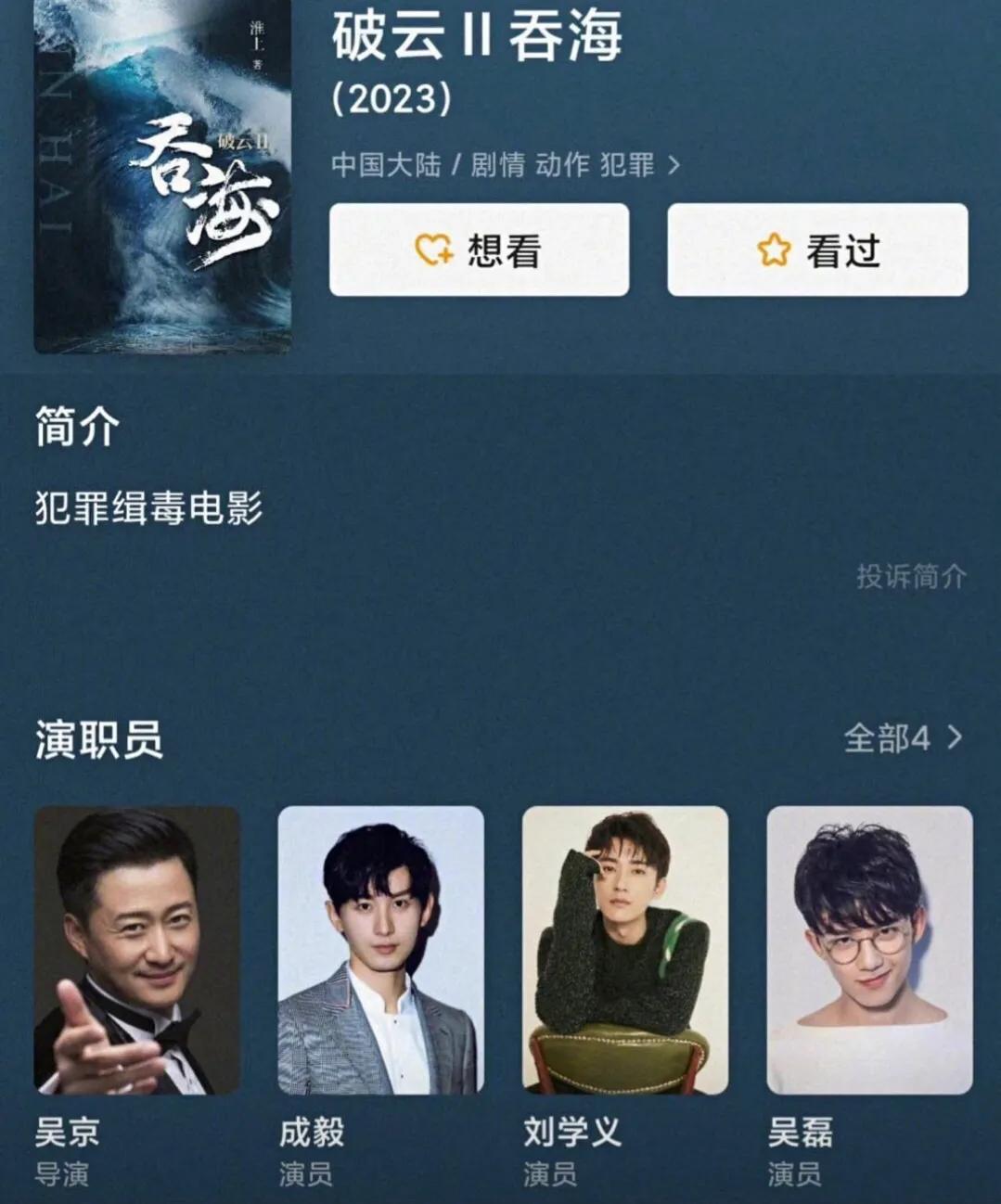Open genre details via 剧情 动作 犯罪 chevron
1001x1204 pixels.
pos(676,163)
